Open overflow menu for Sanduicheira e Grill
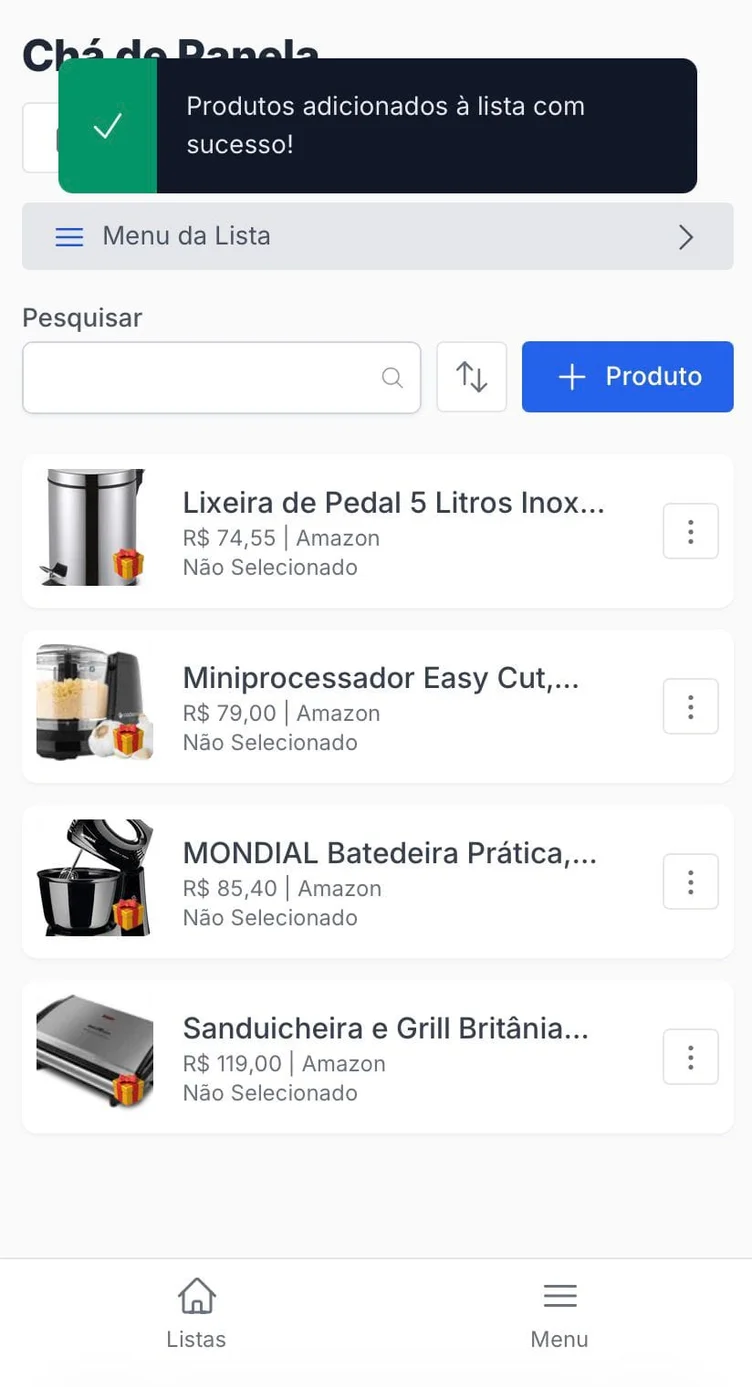This screenshot has height=1387, width=752. click(x=690, y=1056)
